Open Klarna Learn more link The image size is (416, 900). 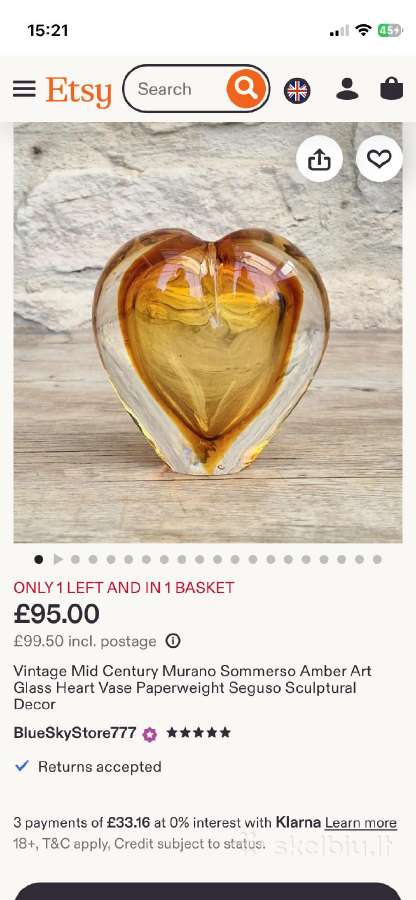click(360, 823)
